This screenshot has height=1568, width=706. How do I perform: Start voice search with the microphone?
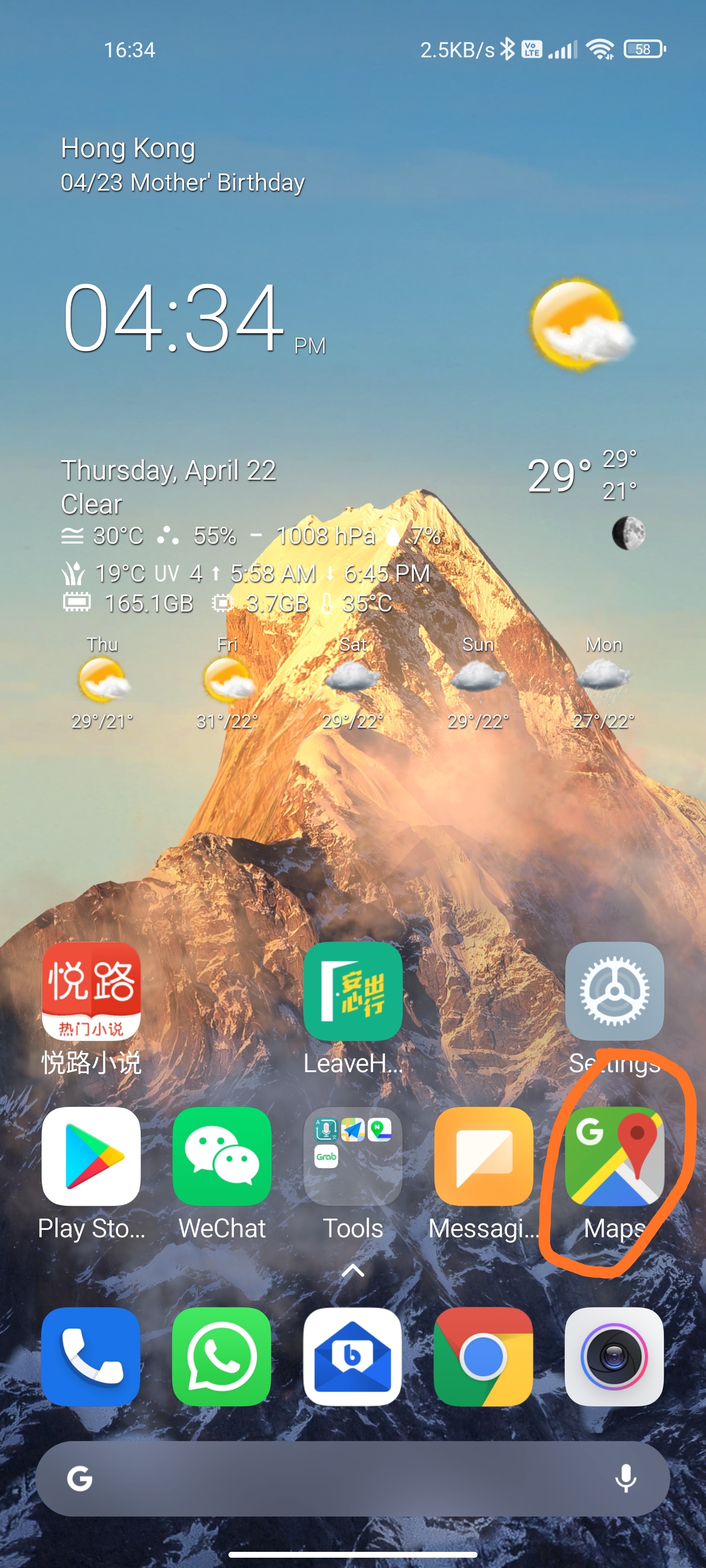(x=626, y=1478)
